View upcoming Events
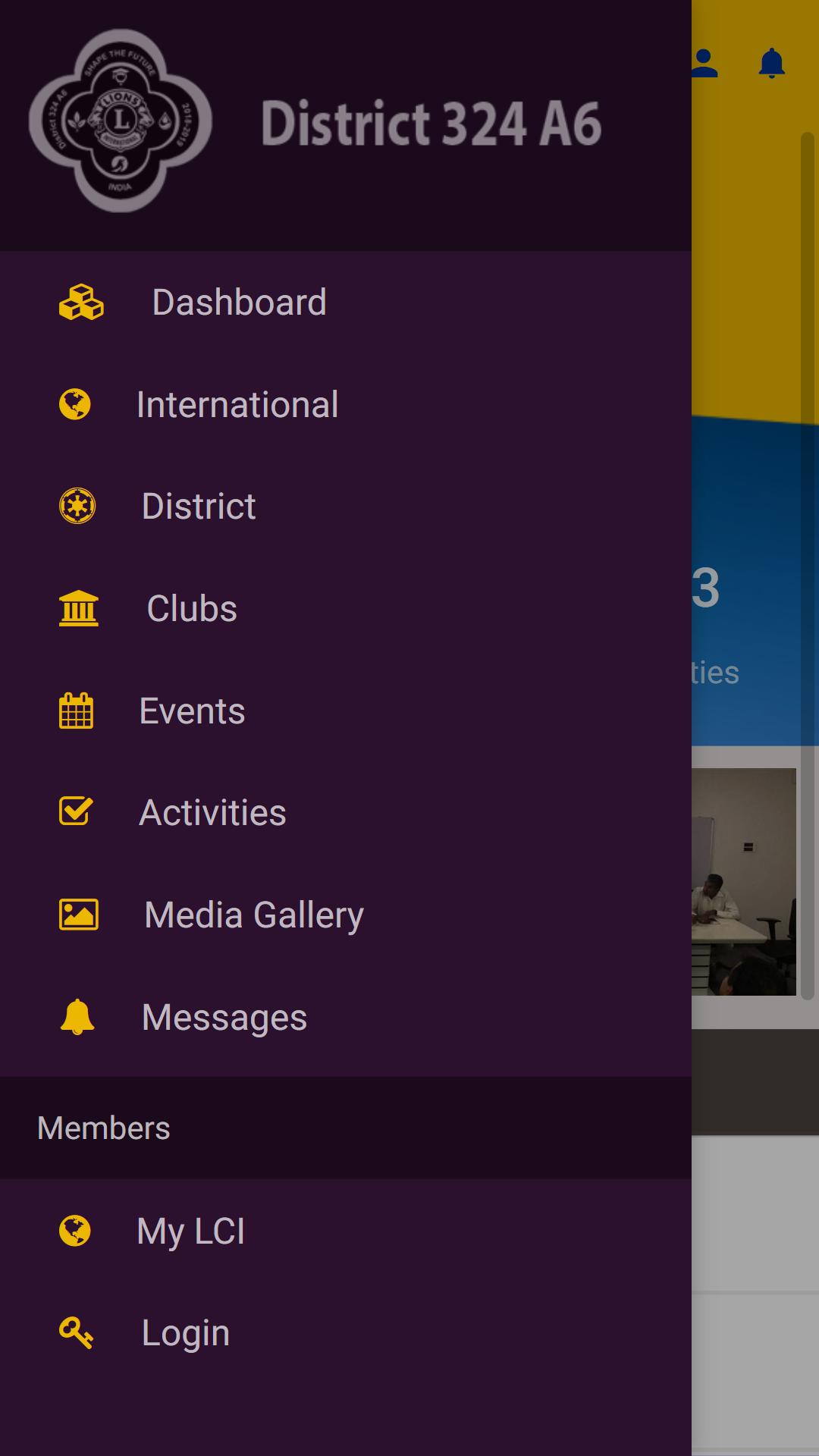The image size is (819, 1456). (x=192, y=711)
